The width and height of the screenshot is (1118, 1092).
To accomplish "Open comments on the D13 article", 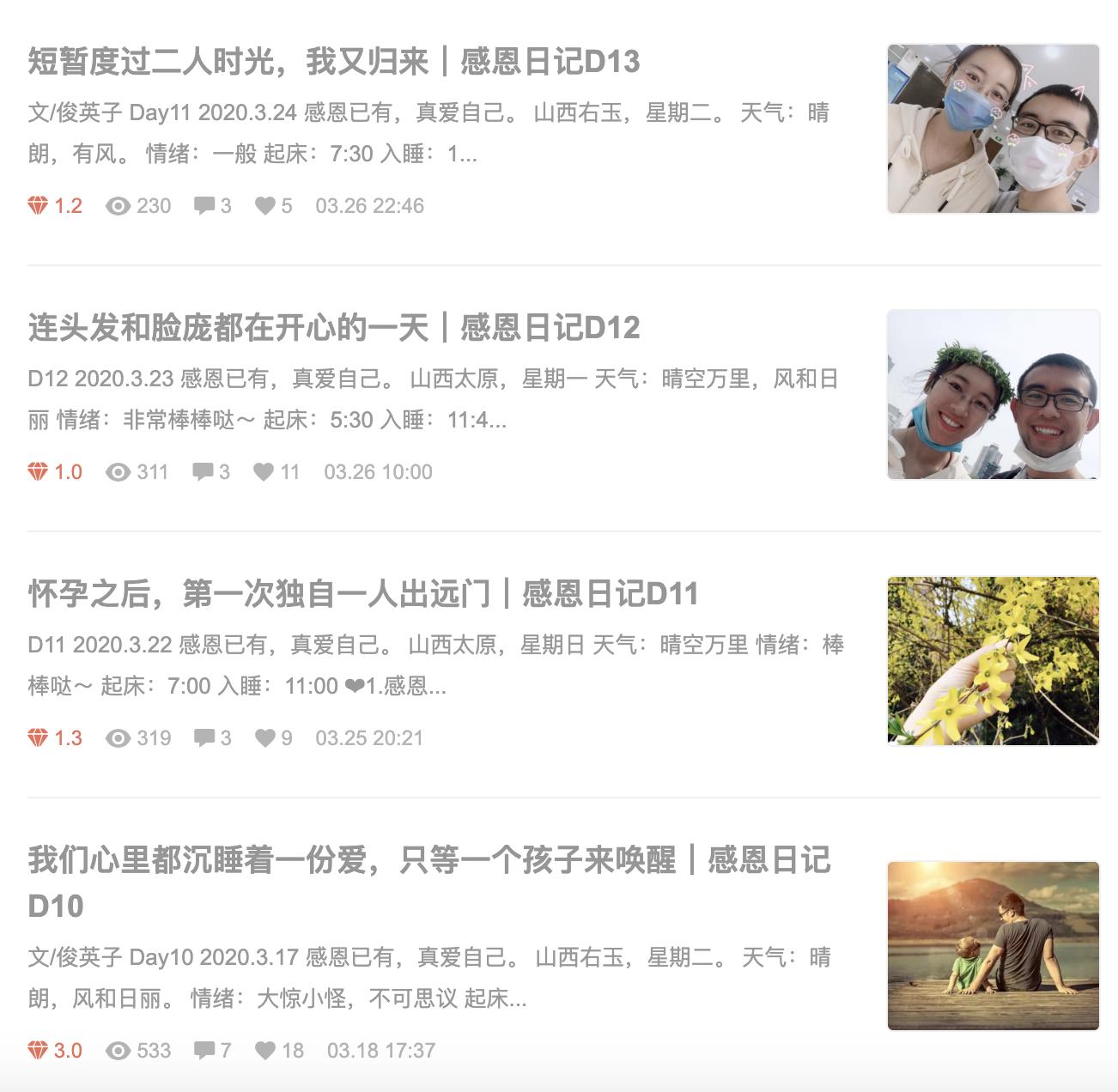I will pyautogui.click(x=212, y=206).
